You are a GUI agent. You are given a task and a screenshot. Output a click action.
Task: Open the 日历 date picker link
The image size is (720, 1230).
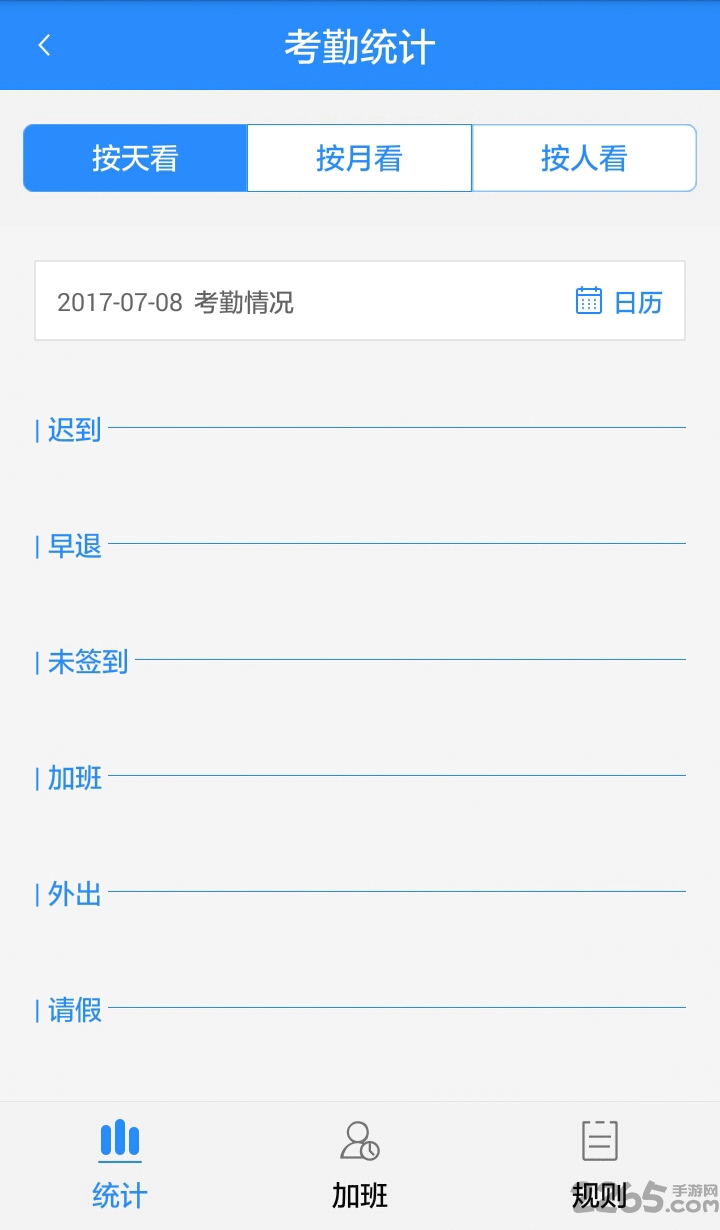[x=637, y=302]
